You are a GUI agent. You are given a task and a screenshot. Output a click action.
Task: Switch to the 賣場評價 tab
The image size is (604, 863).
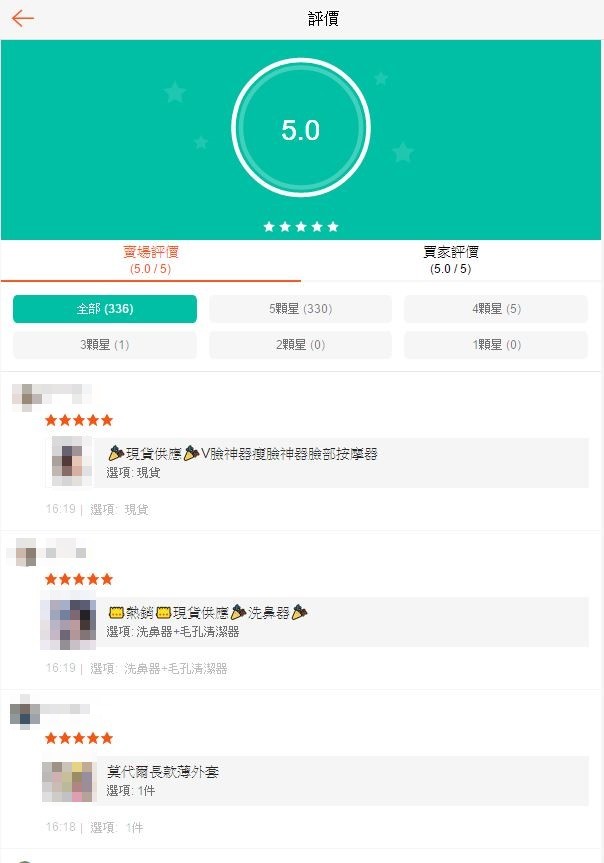tap(151, 260)
